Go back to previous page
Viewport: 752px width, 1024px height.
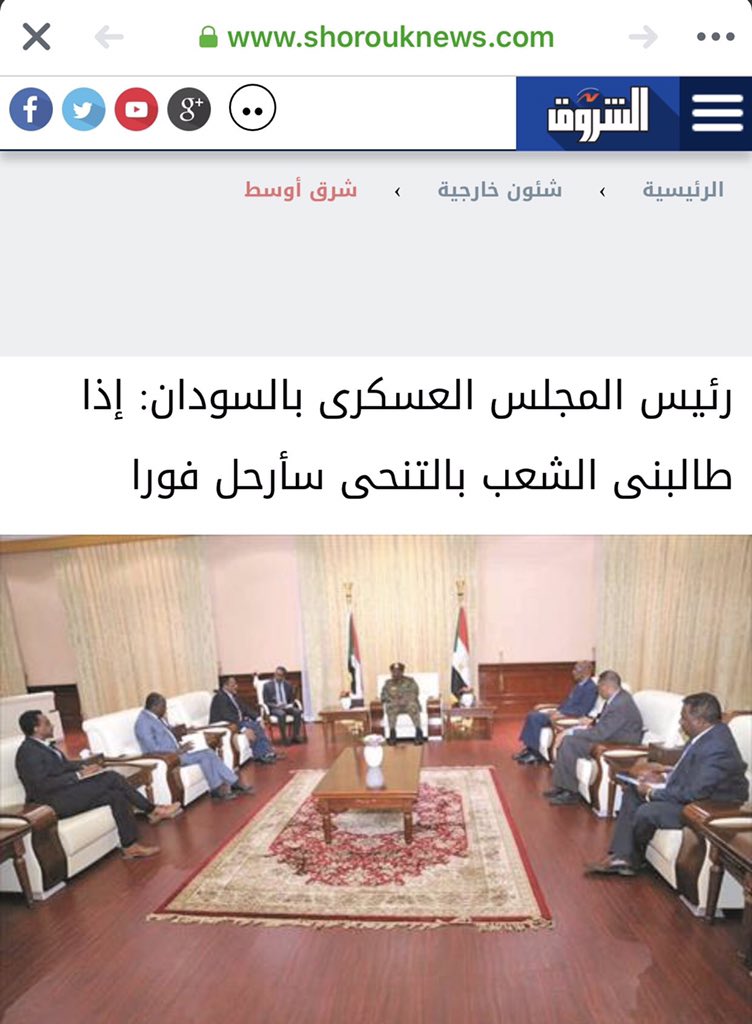[109, 38]
